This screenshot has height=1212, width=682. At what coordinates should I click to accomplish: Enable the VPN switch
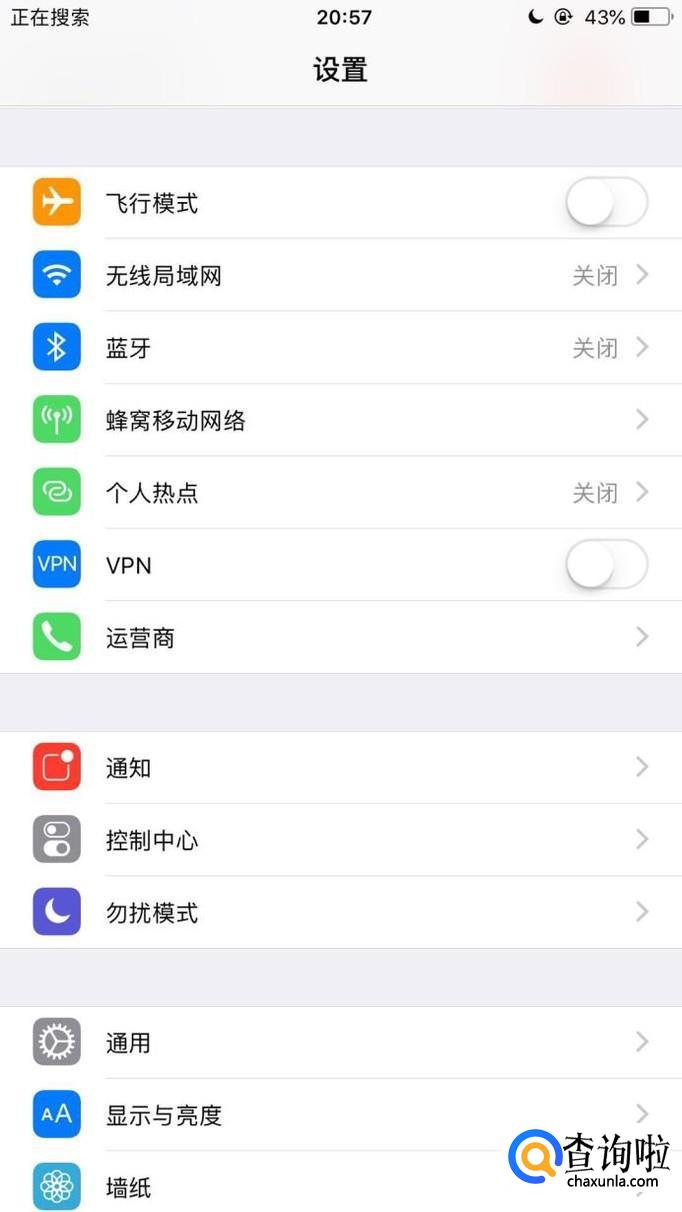tap(606, 565)
